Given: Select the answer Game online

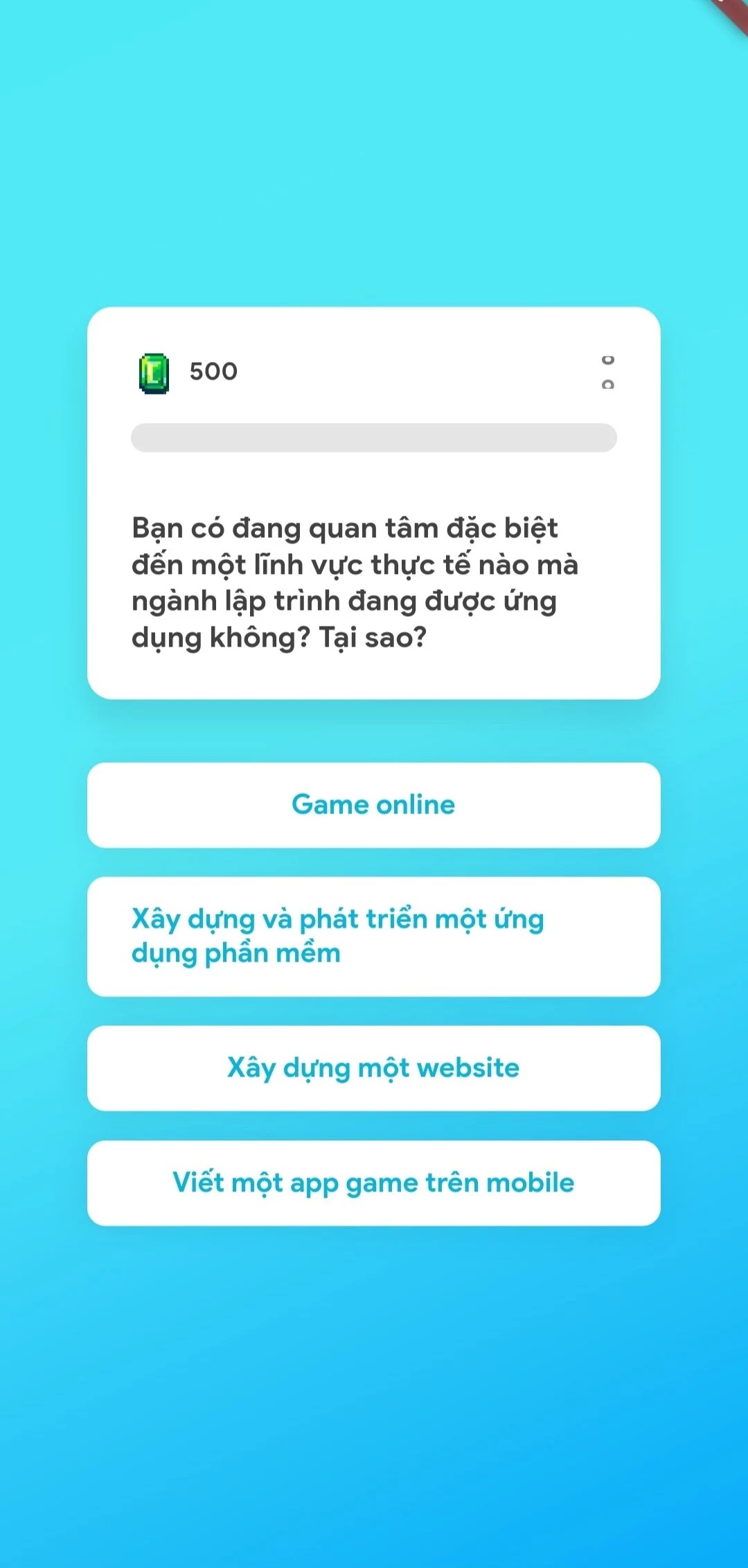Looking at the screenshot, I should click(374, 805).
